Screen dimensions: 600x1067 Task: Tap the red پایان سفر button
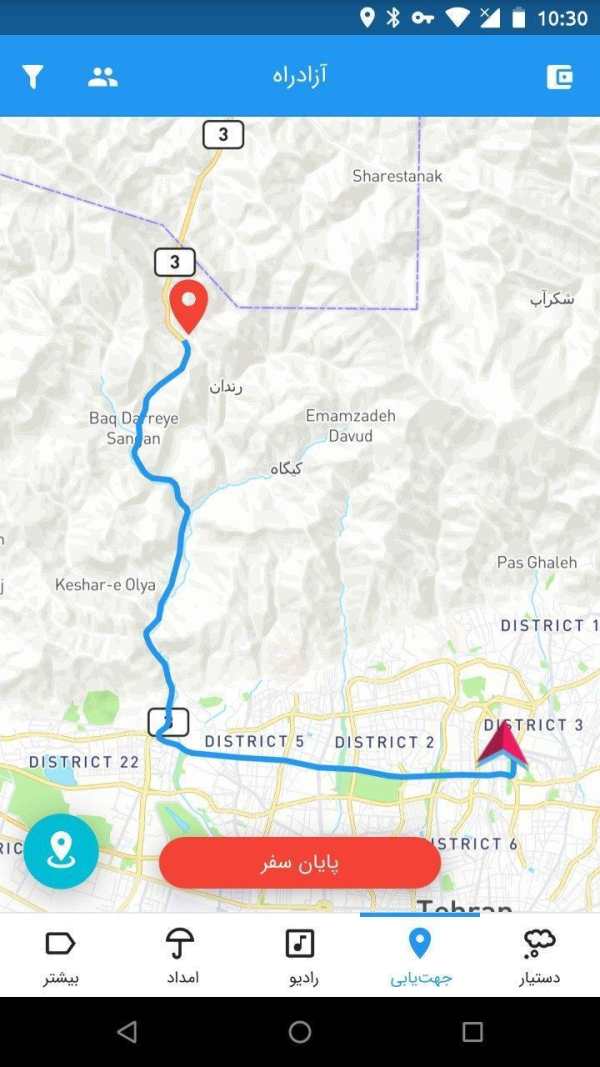pyautogui.click(x=300, y=863)
